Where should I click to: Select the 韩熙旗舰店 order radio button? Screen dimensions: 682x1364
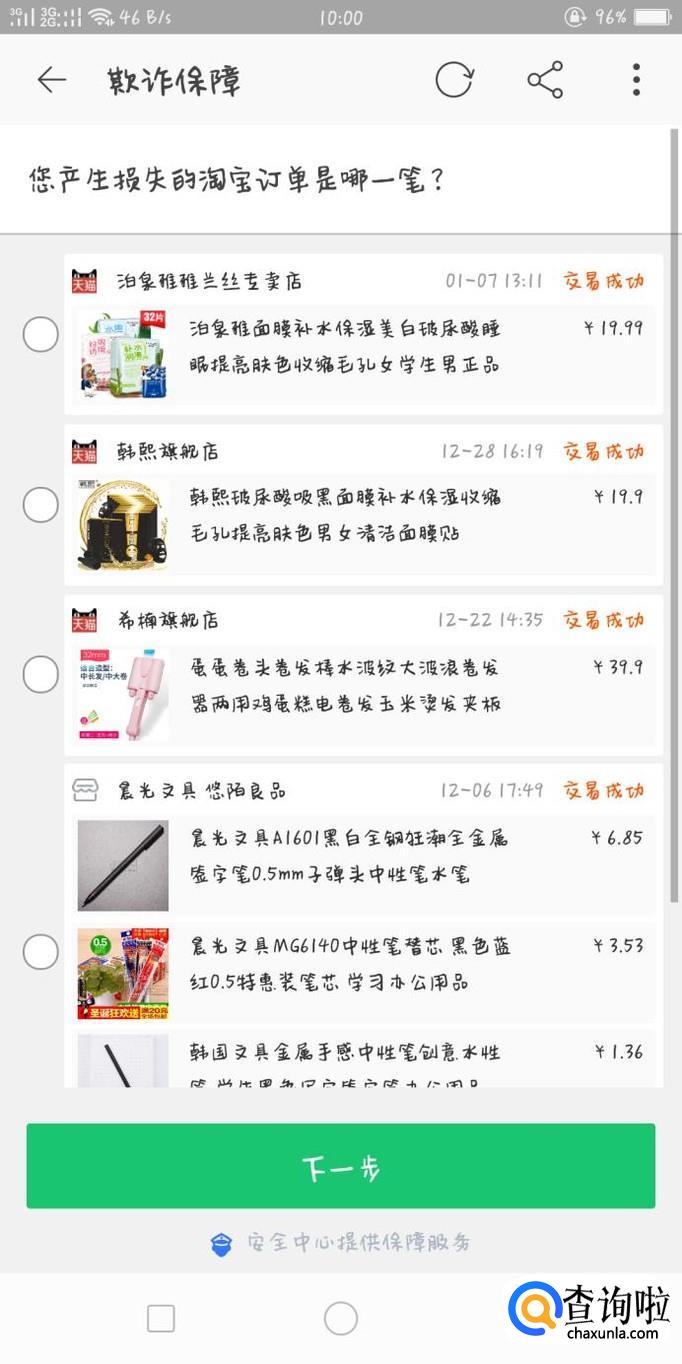(41, 505)
